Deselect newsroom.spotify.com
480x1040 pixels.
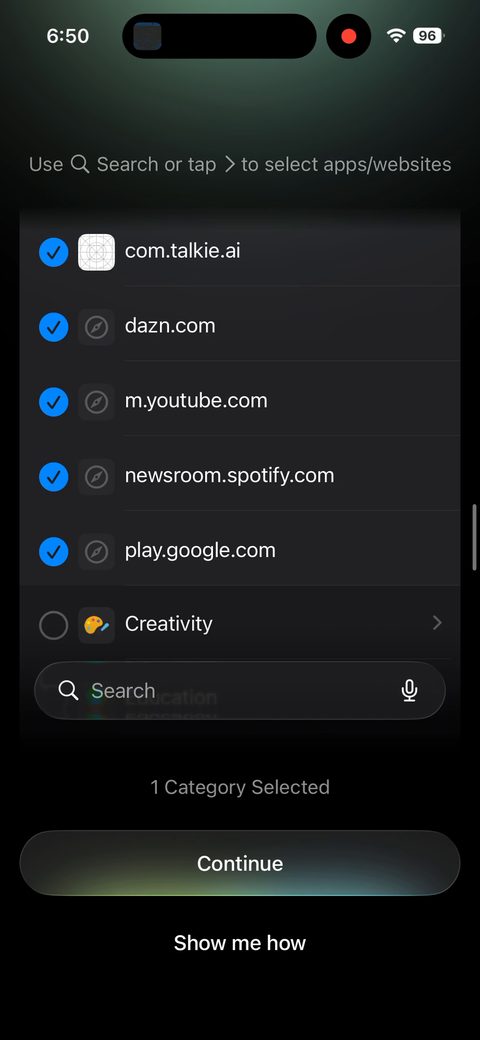coord(54,477)
